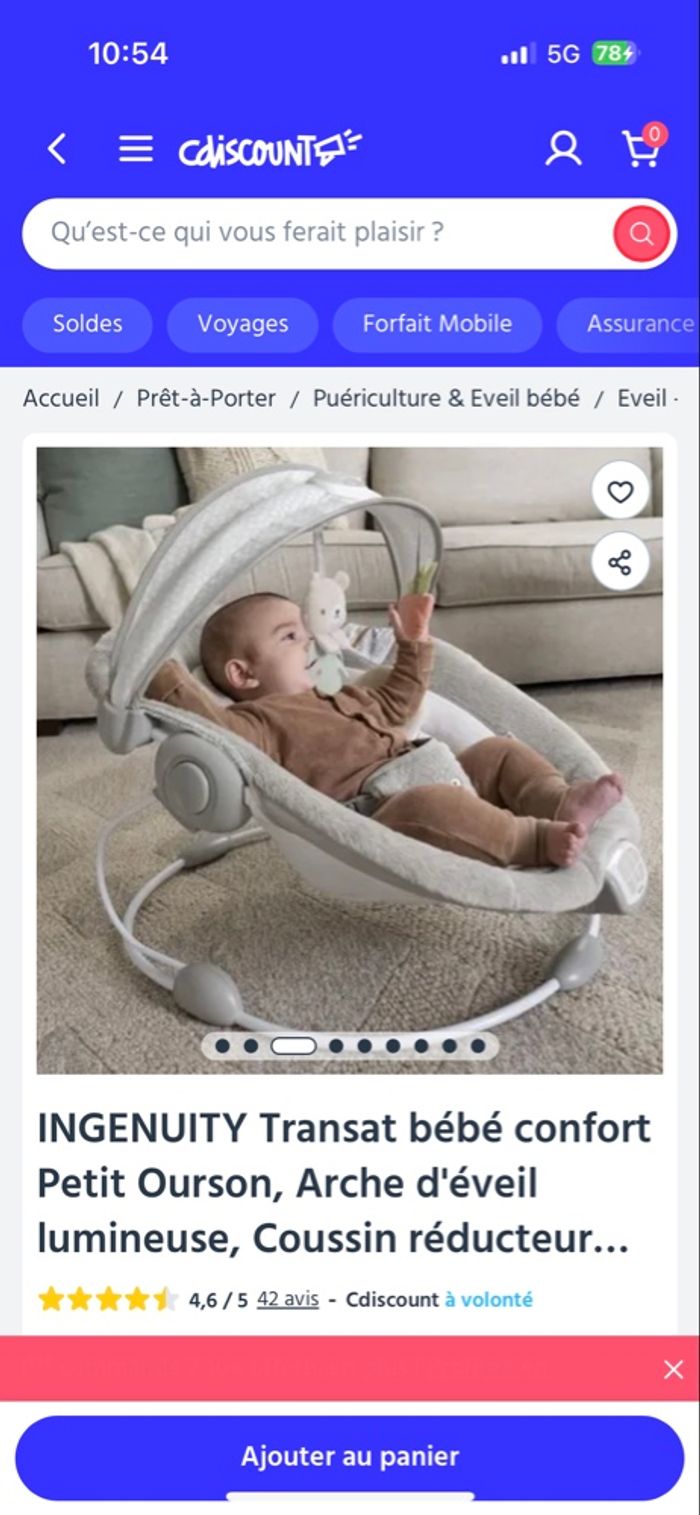
Task: Select the Voyages chip
Action: 242,324
